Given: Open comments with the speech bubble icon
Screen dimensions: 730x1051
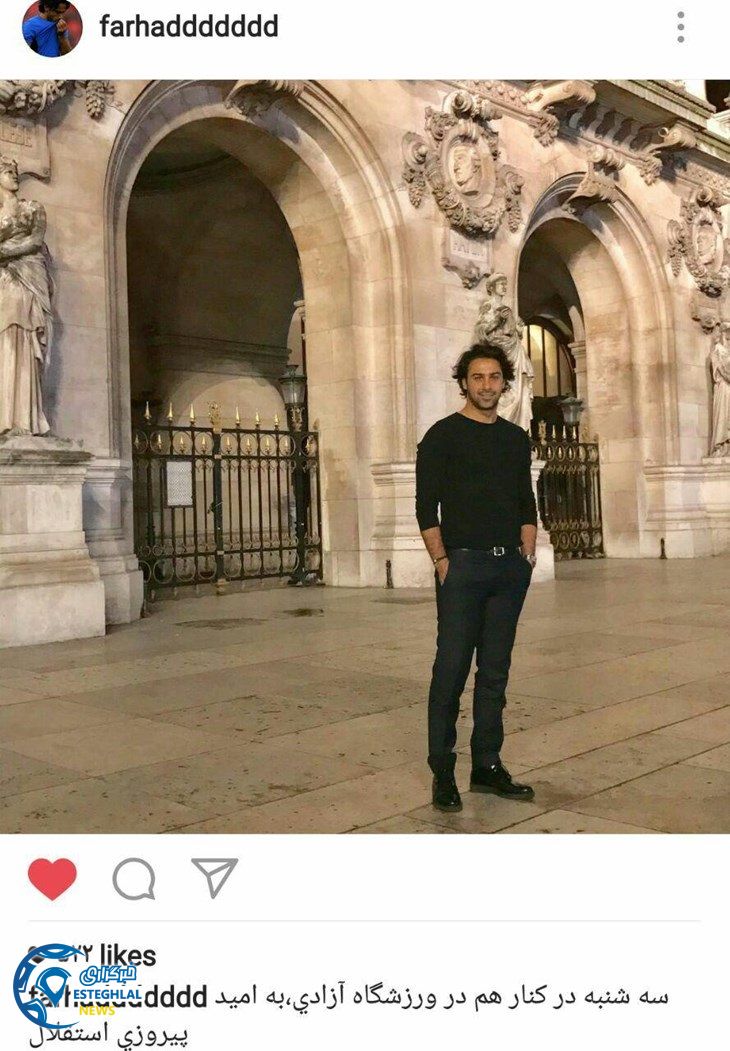Looking at the screenshot, I should coord(133,879).
